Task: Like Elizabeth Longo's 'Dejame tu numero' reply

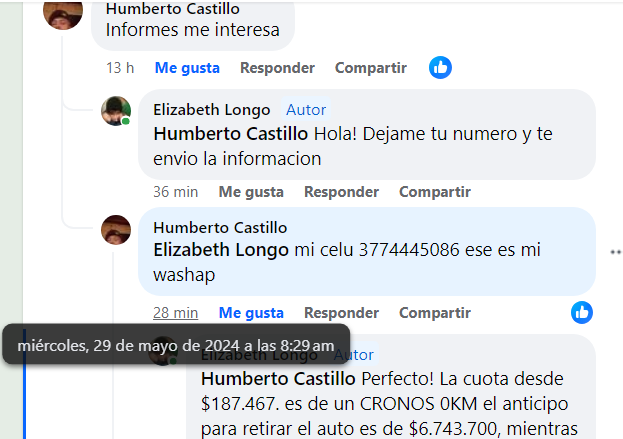Action: tap(251, 191)
